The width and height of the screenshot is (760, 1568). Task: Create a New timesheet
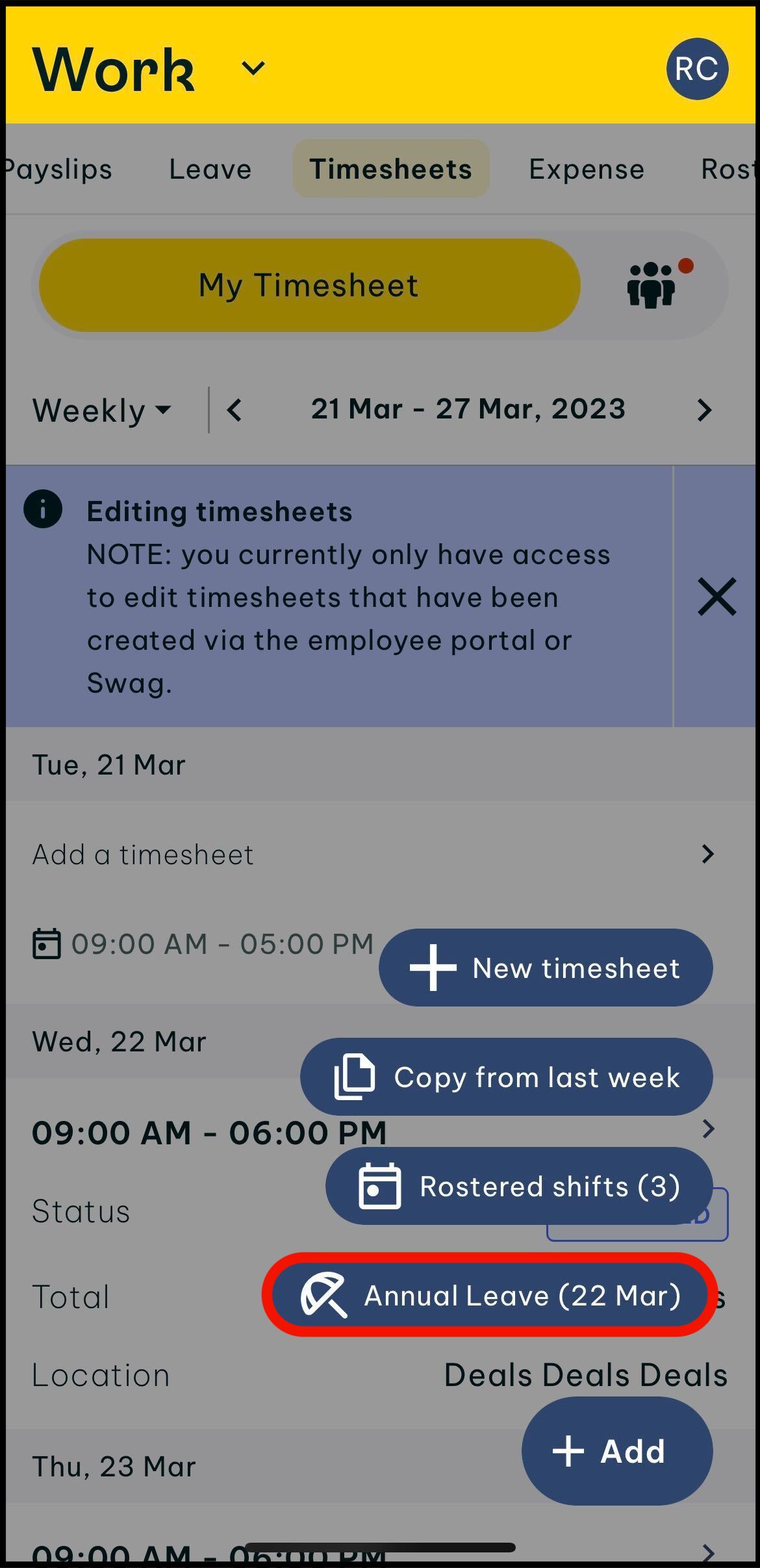[x=546, y=968]
